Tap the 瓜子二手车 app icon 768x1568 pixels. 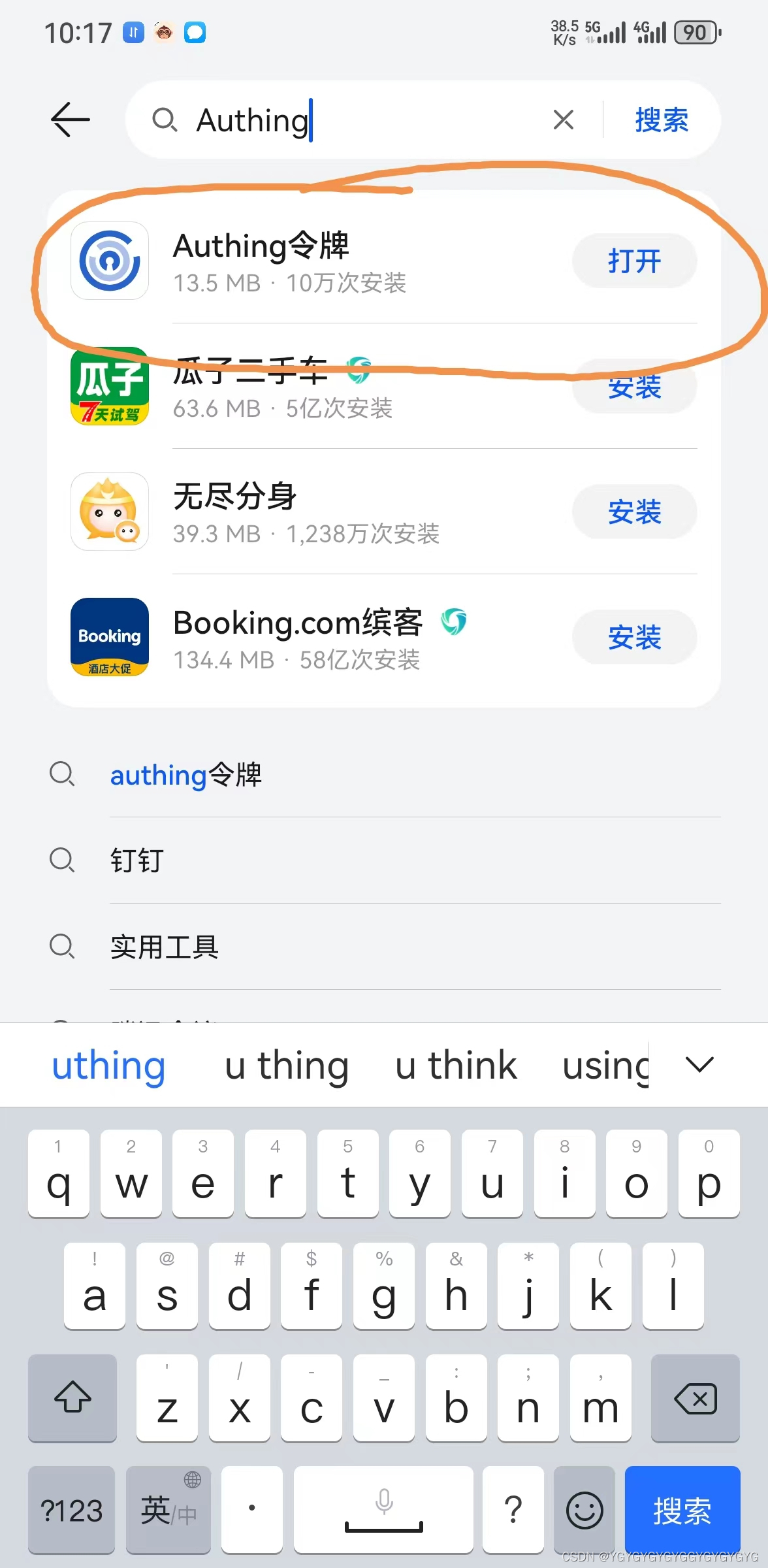pyautogui.click(x=108, y=387)
